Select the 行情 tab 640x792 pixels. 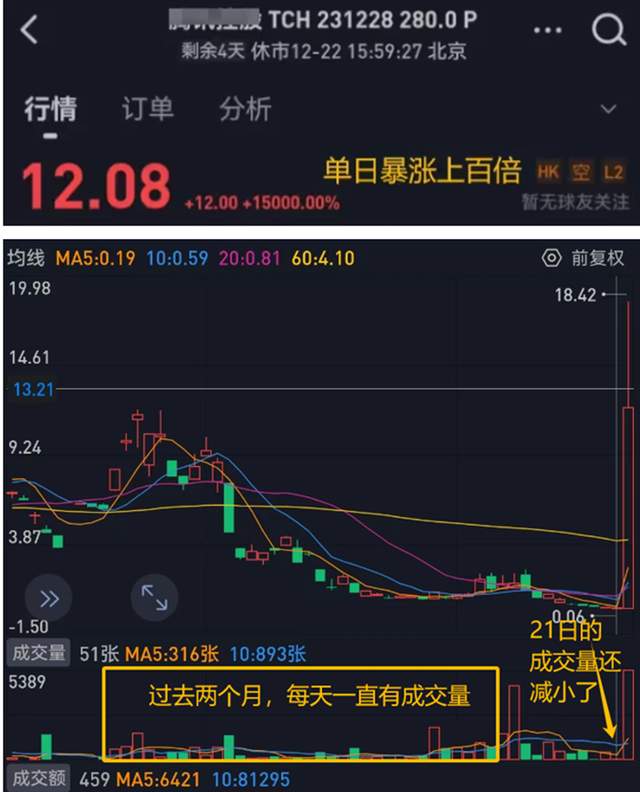51,109
